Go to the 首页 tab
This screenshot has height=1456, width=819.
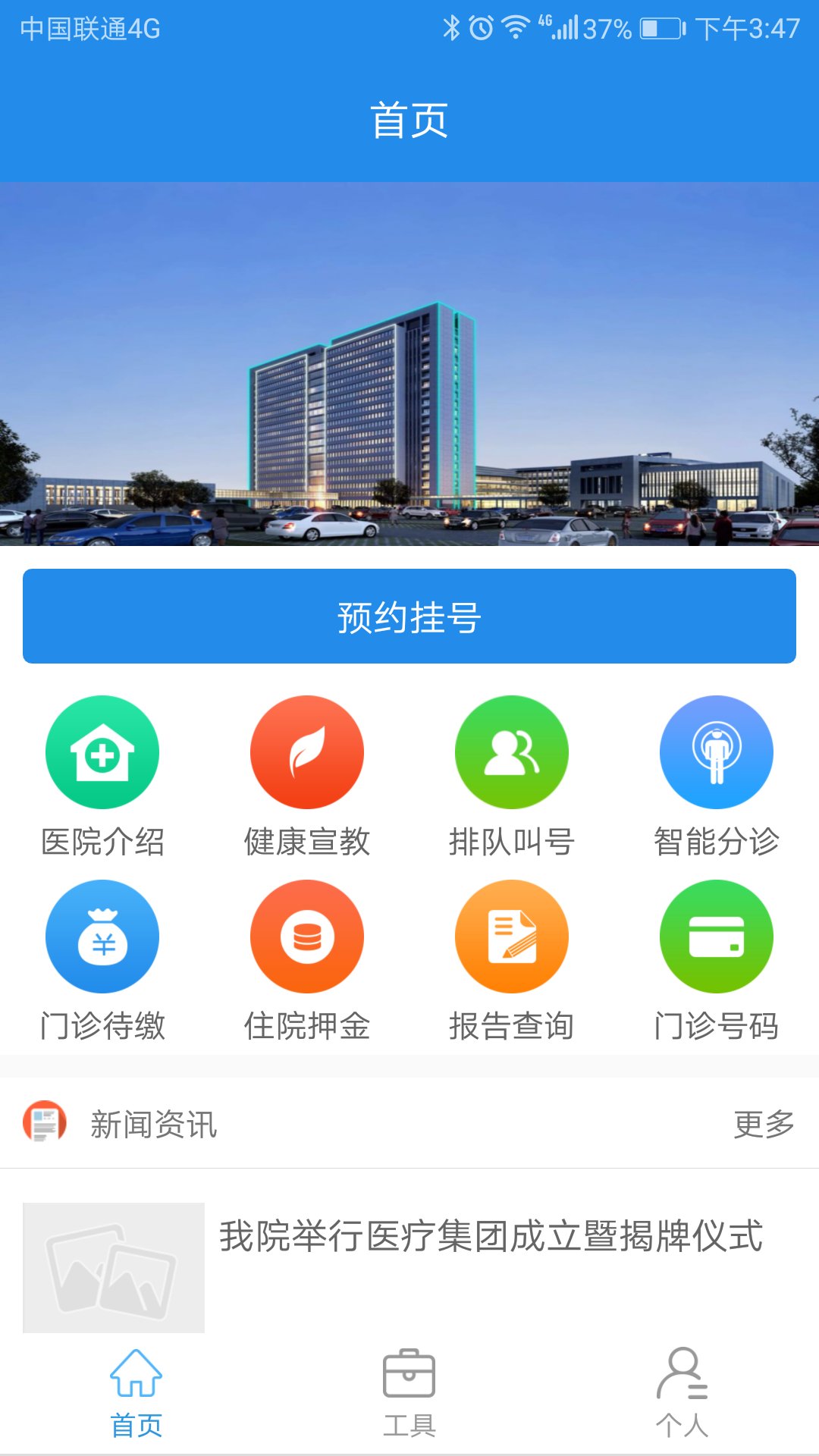pyautogui.click(x=136, y=1392)
